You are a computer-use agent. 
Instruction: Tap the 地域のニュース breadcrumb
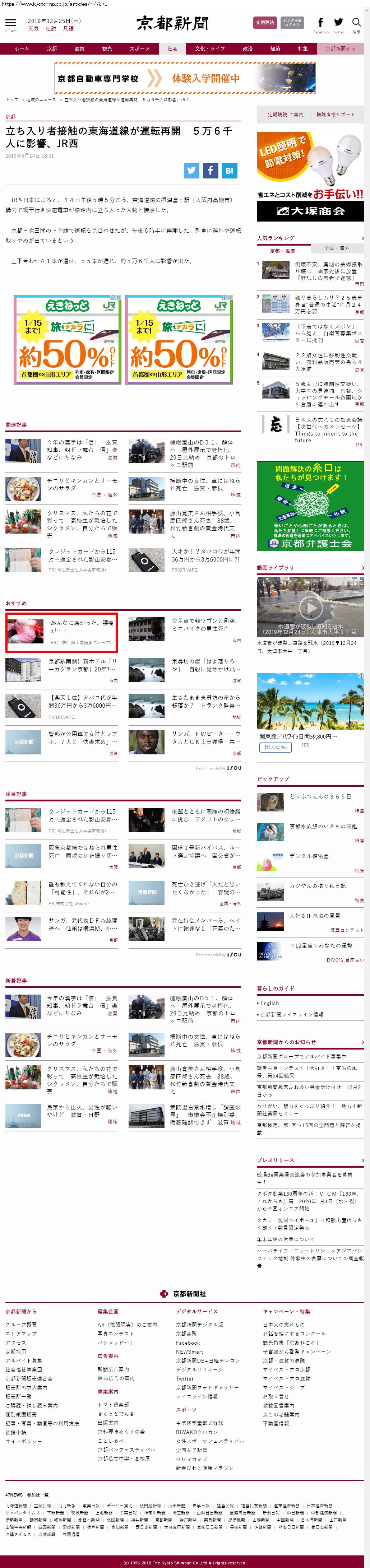pyautogui.click(x=41, y=99)
